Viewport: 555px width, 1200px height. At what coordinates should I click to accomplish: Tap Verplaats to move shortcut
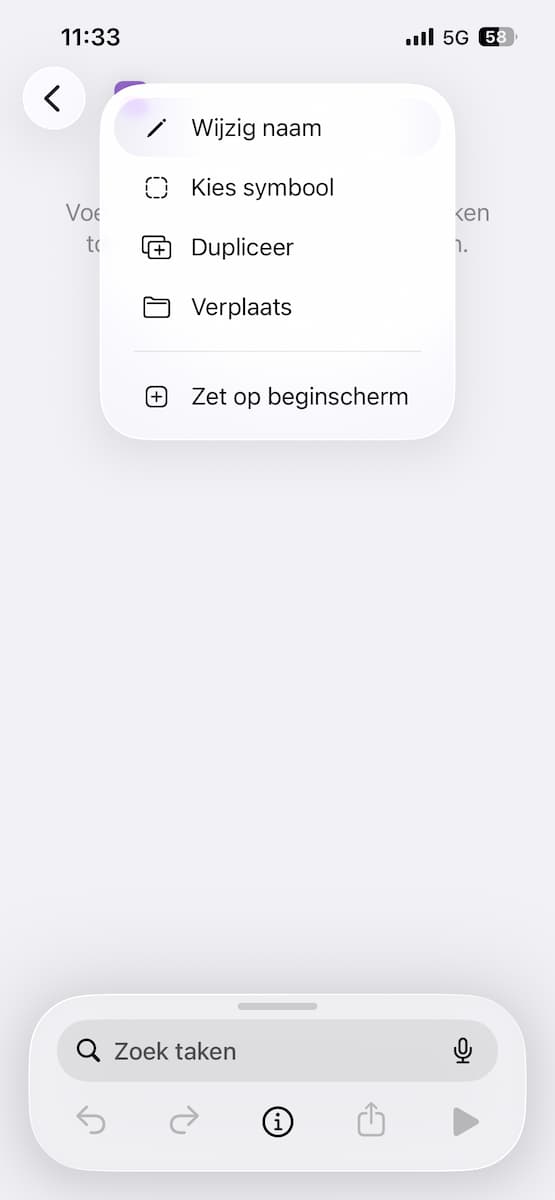pos(277,307)
